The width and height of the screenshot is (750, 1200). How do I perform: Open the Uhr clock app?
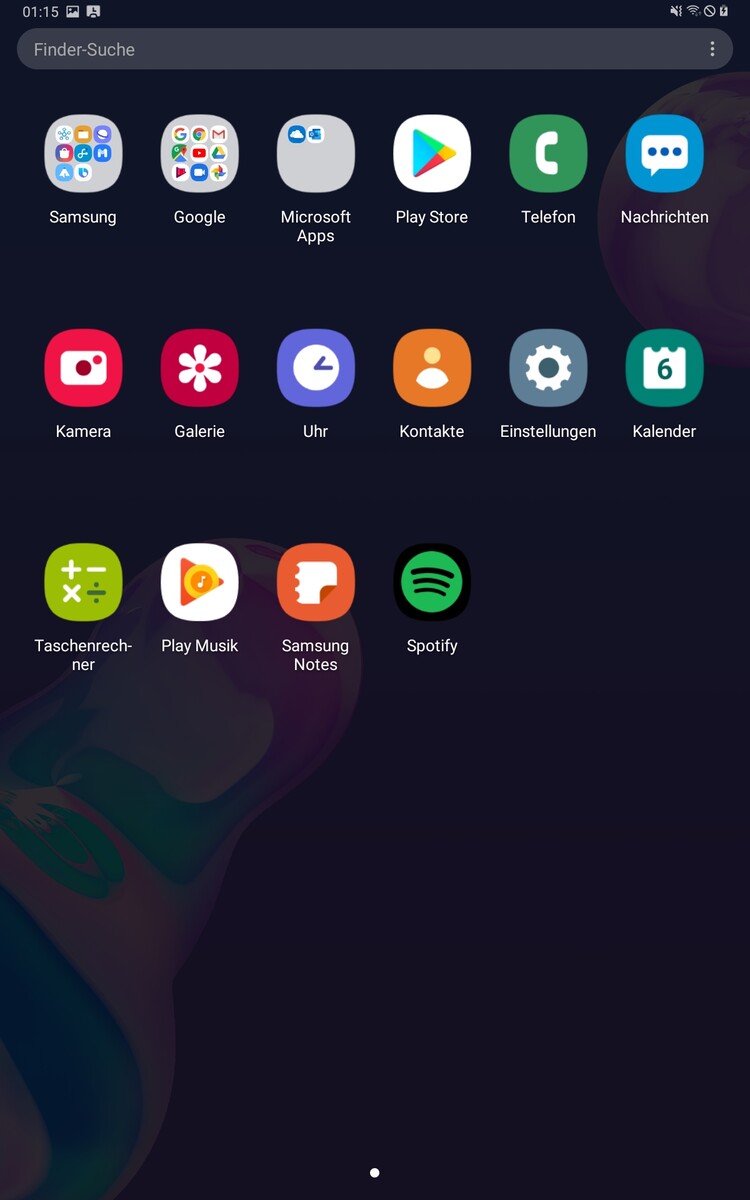(315, 368)
